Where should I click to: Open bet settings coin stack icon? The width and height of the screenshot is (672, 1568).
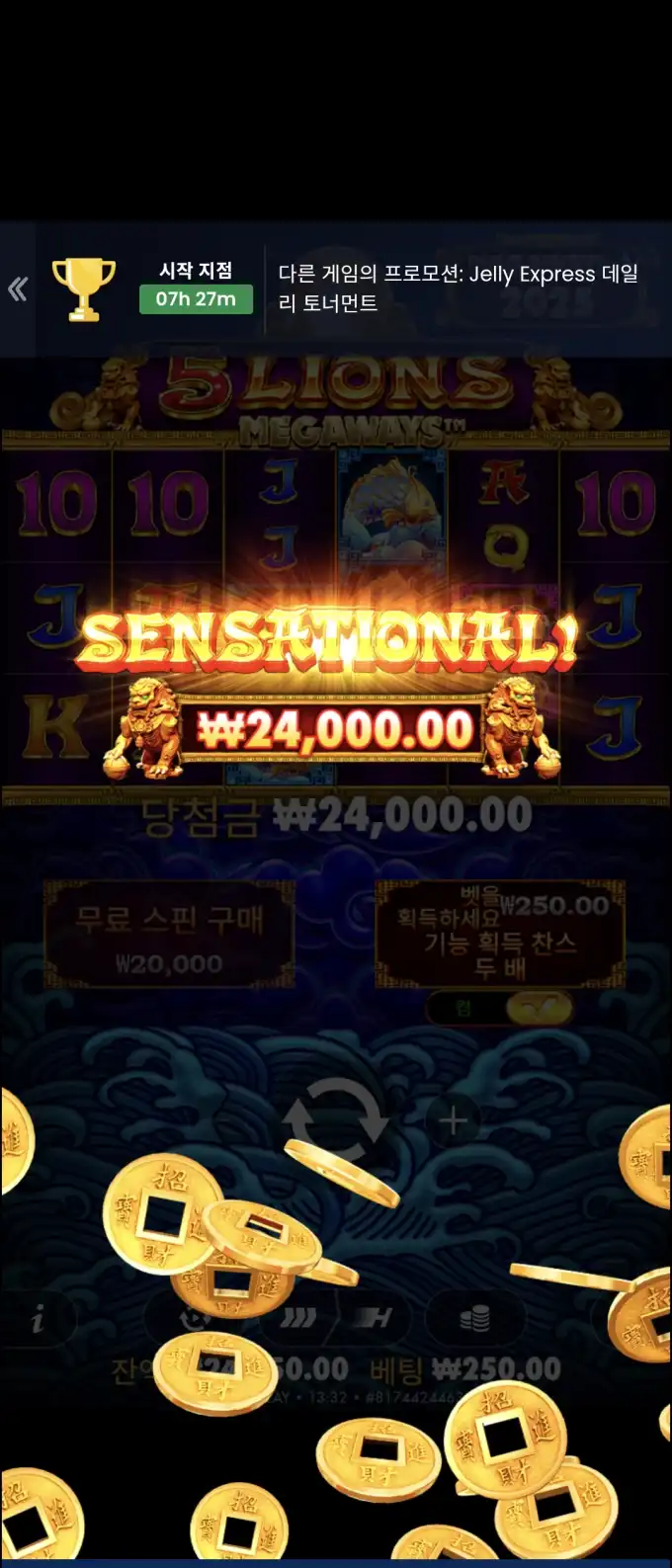[x=474, y=1317]
